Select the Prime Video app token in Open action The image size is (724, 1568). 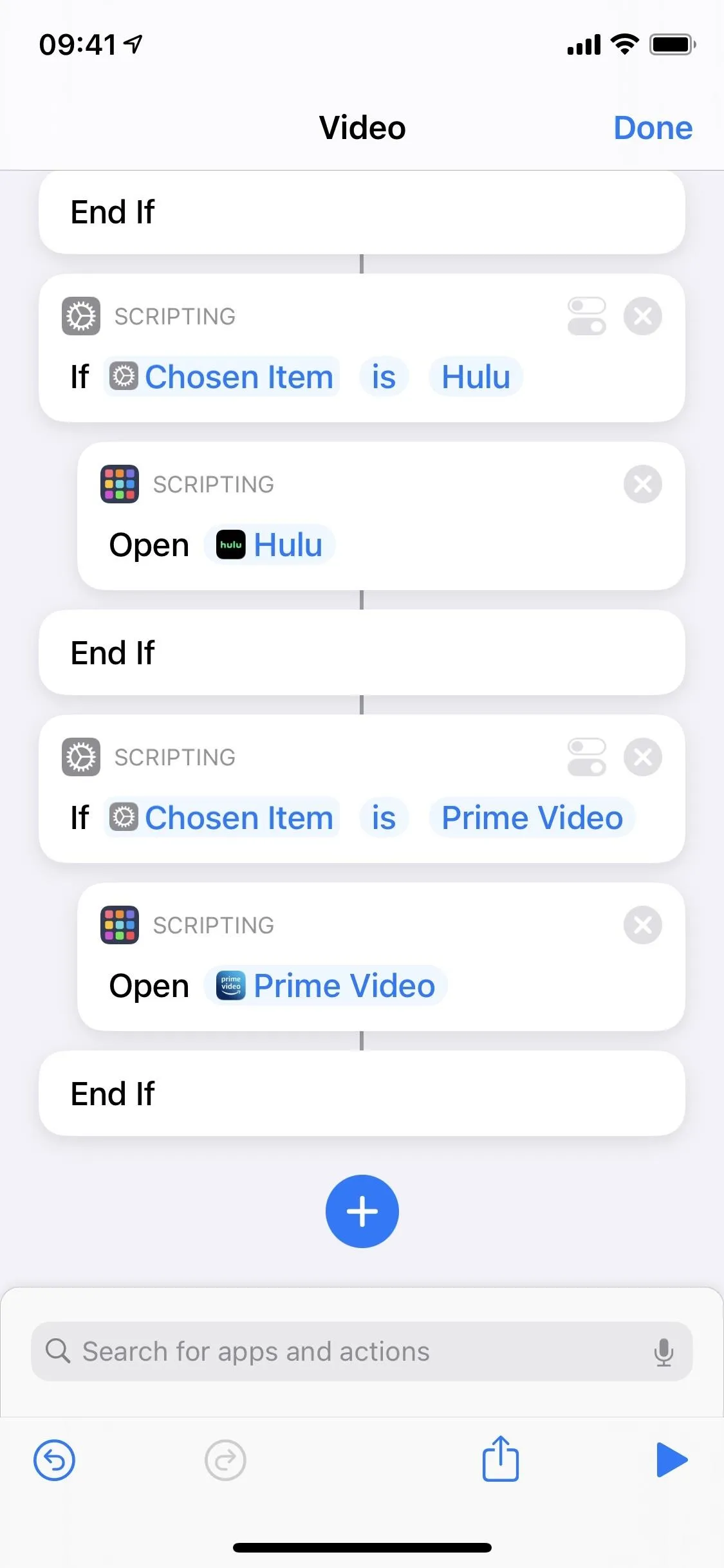click(326, 985)
